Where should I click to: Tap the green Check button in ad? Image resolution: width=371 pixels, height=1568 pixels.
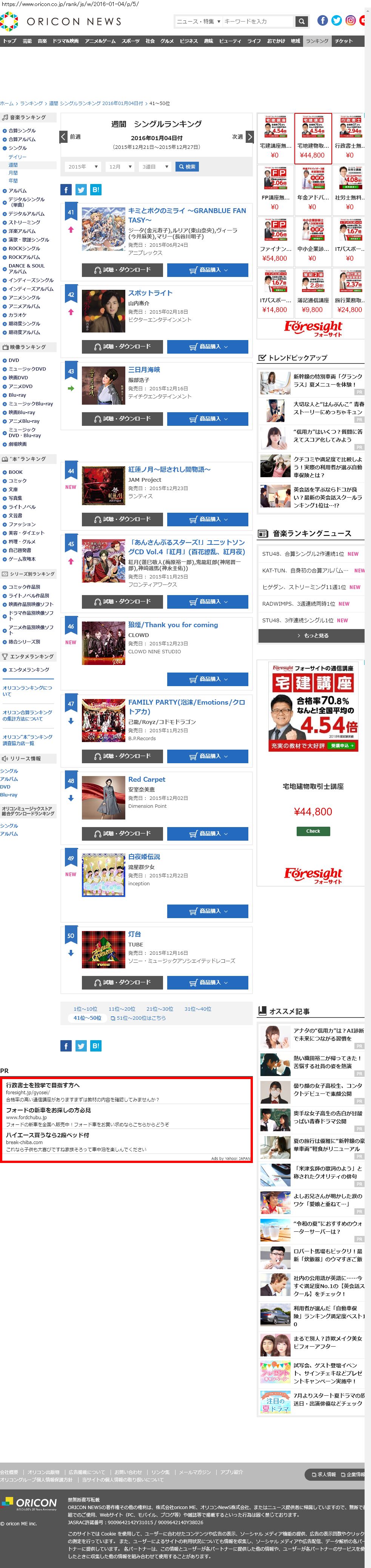click(313, 831)
